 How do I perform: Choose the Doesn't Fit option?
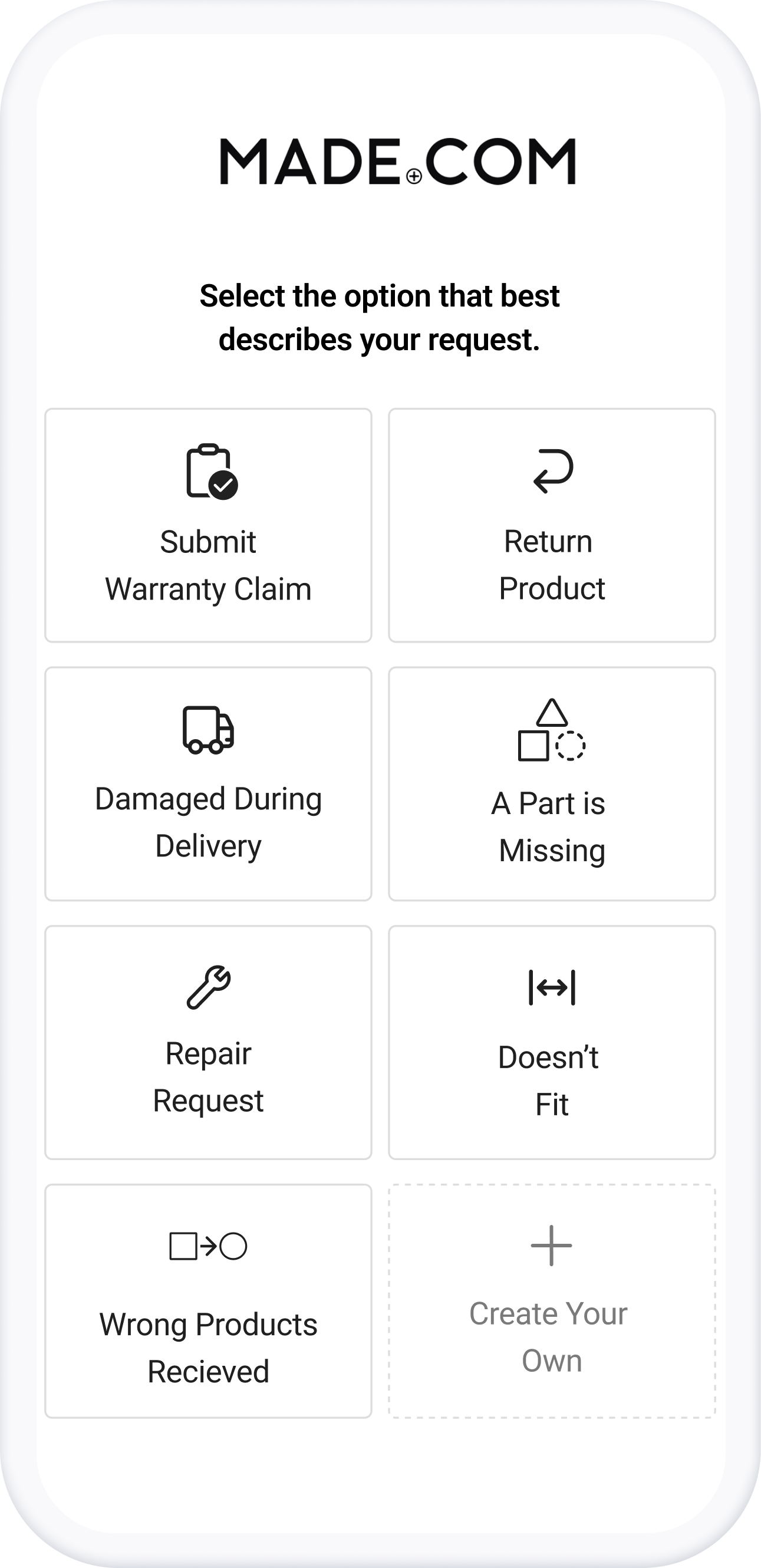point(552,1043)
